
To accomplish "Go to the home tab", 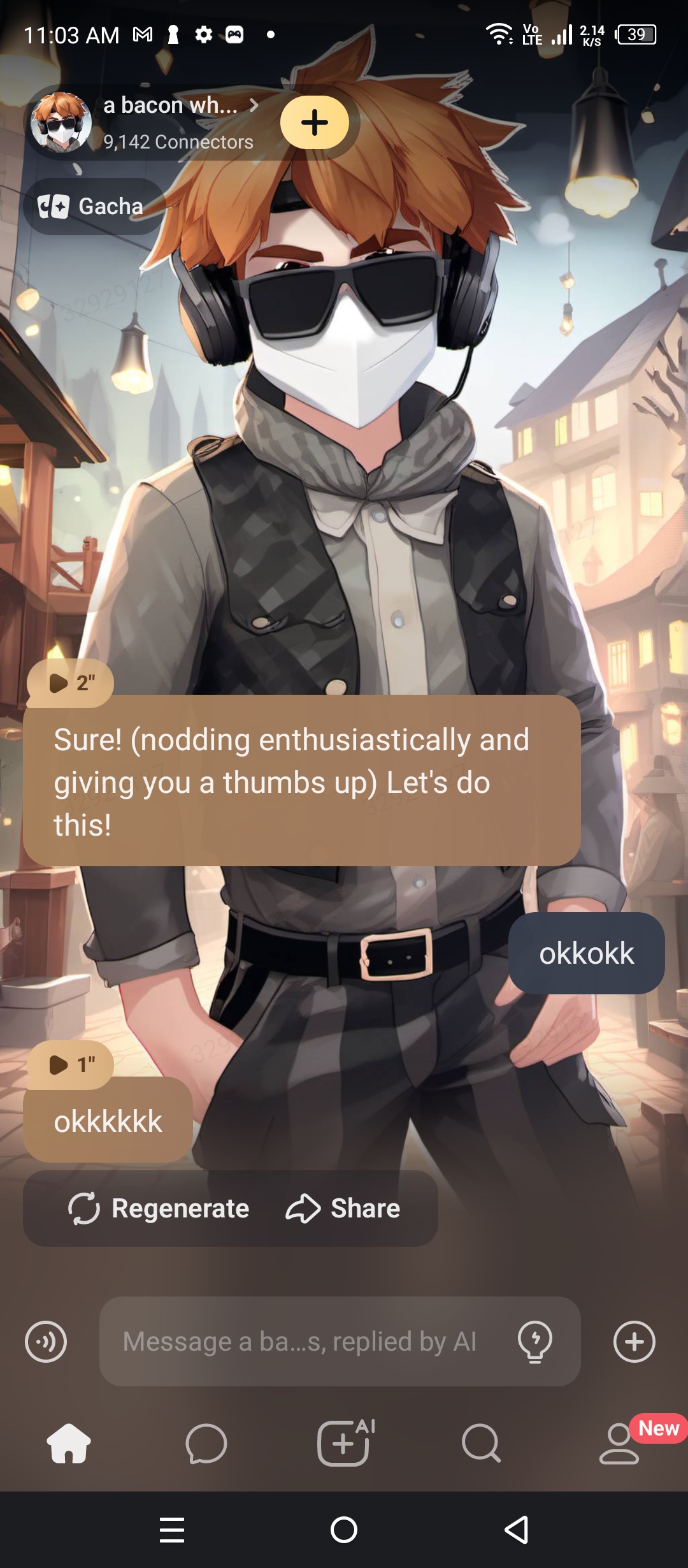I will (69, 1443).
